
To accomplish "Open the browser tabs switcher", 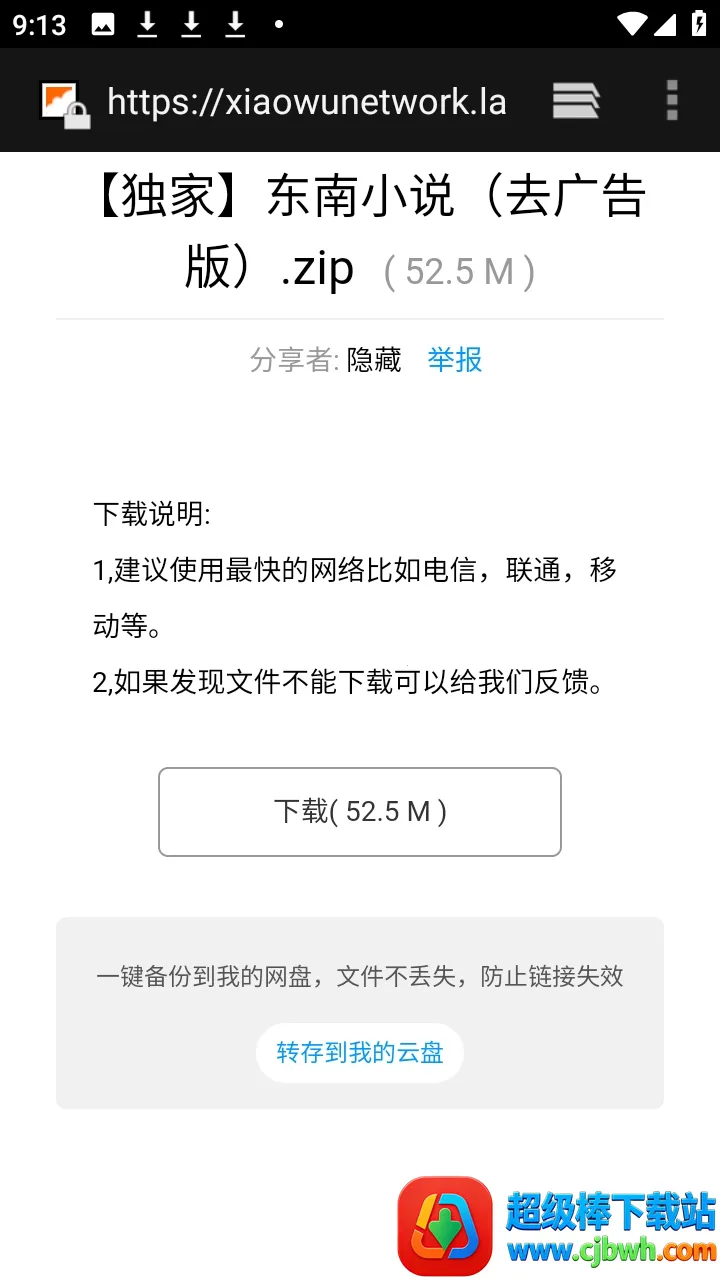I will [x=576, y=100].
